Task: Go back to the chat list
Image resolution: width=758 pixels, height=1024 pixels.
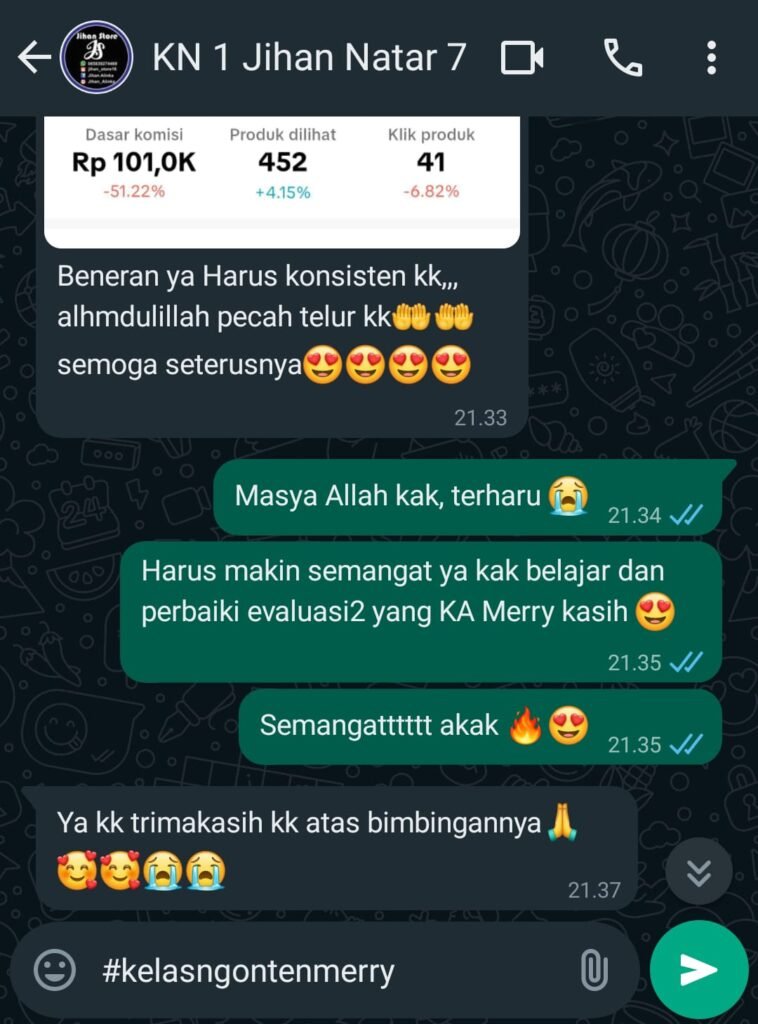Action: [x=33, y=58]
